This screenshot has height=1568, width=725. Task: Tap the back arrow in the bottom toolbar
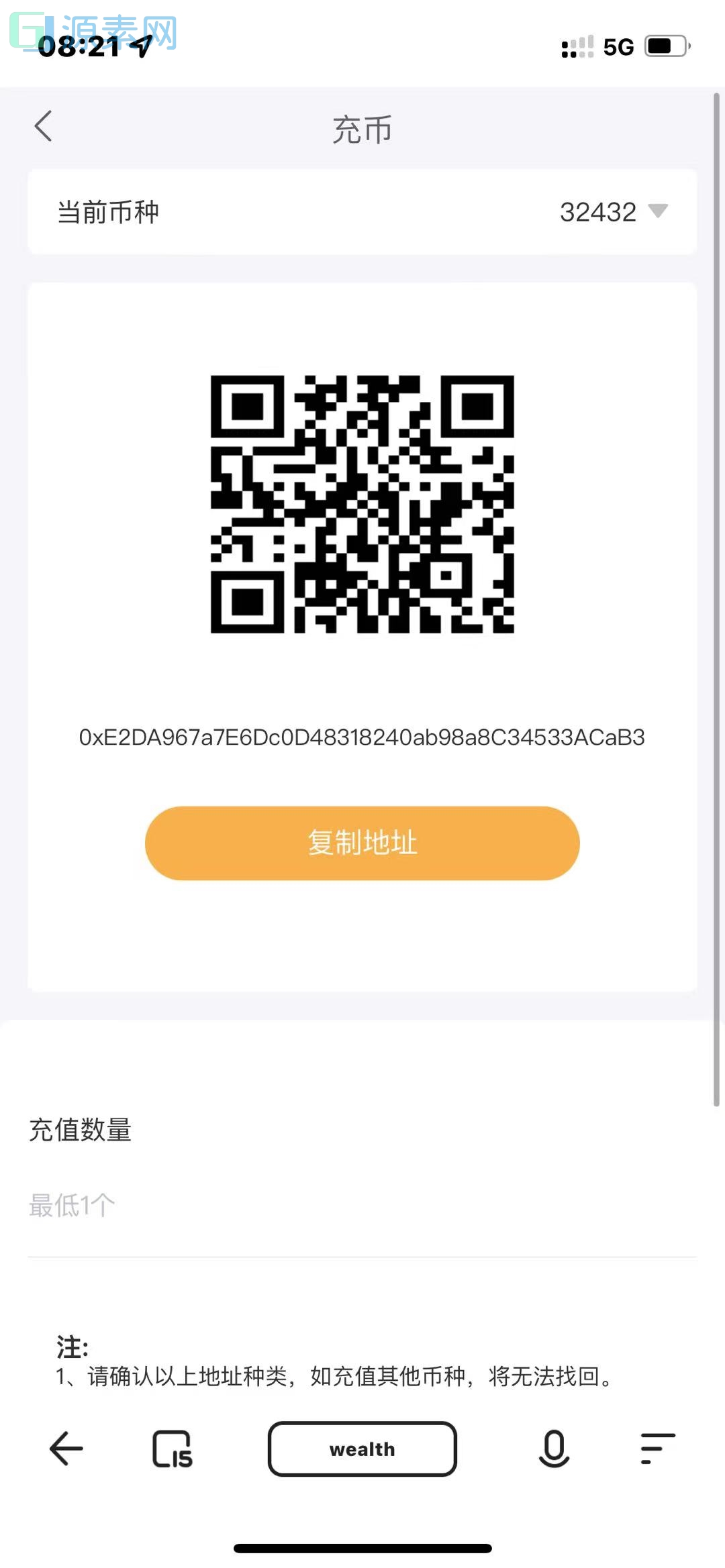point(65,1449)
